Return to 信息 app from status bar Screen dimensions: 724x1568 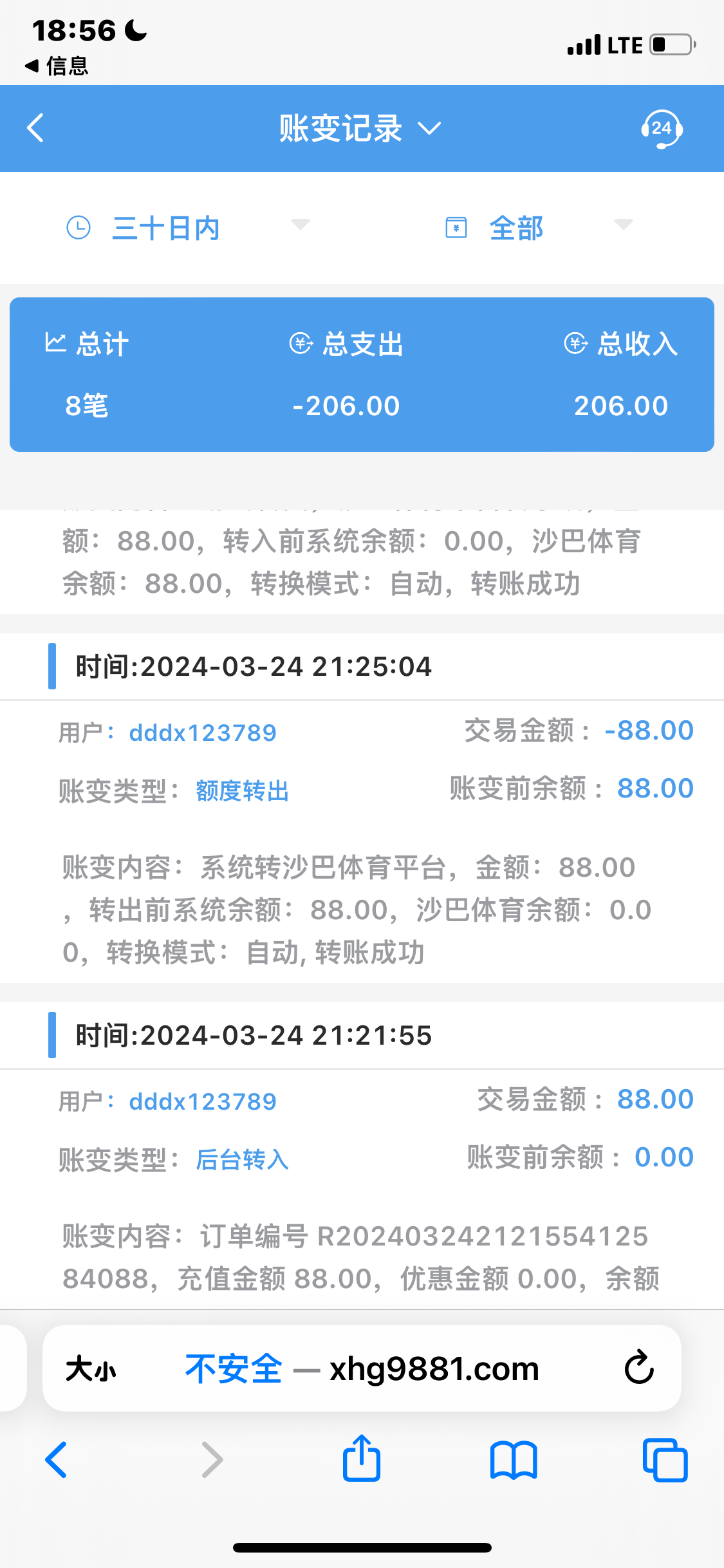pyautogui.click(x=57, y=66)
